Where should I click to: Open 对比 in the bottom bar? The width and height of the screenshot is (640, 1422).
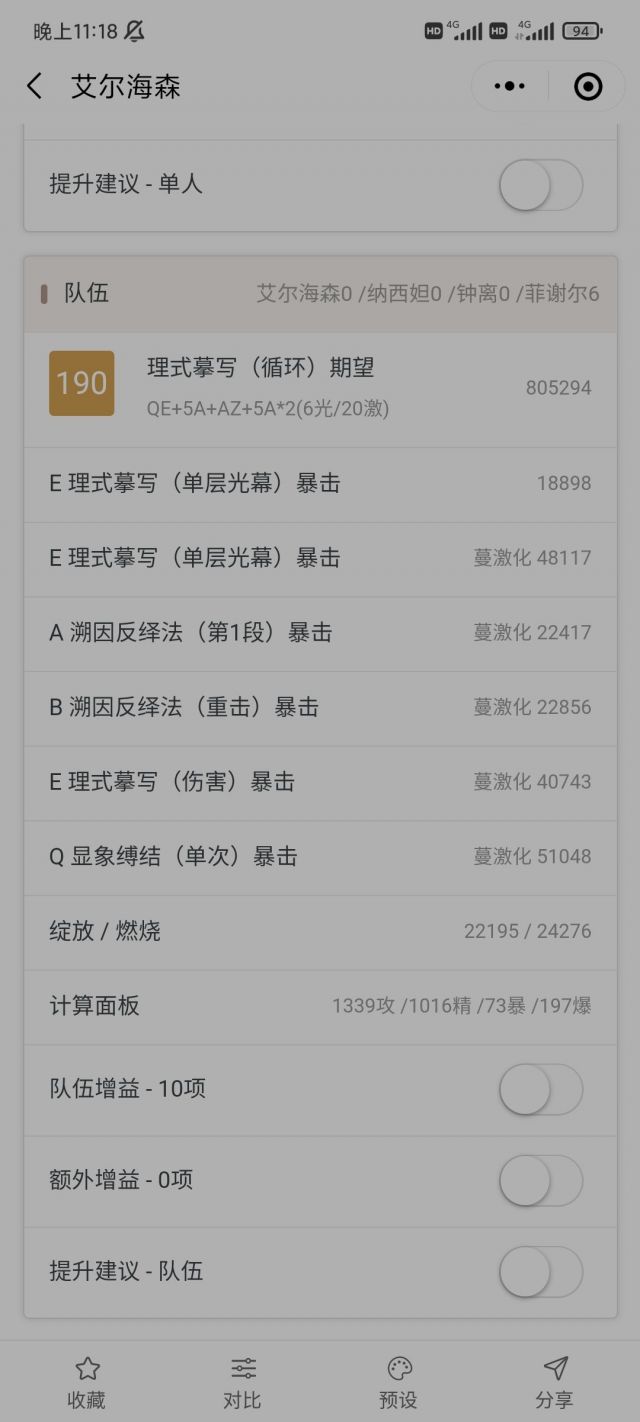[243, 1383]
